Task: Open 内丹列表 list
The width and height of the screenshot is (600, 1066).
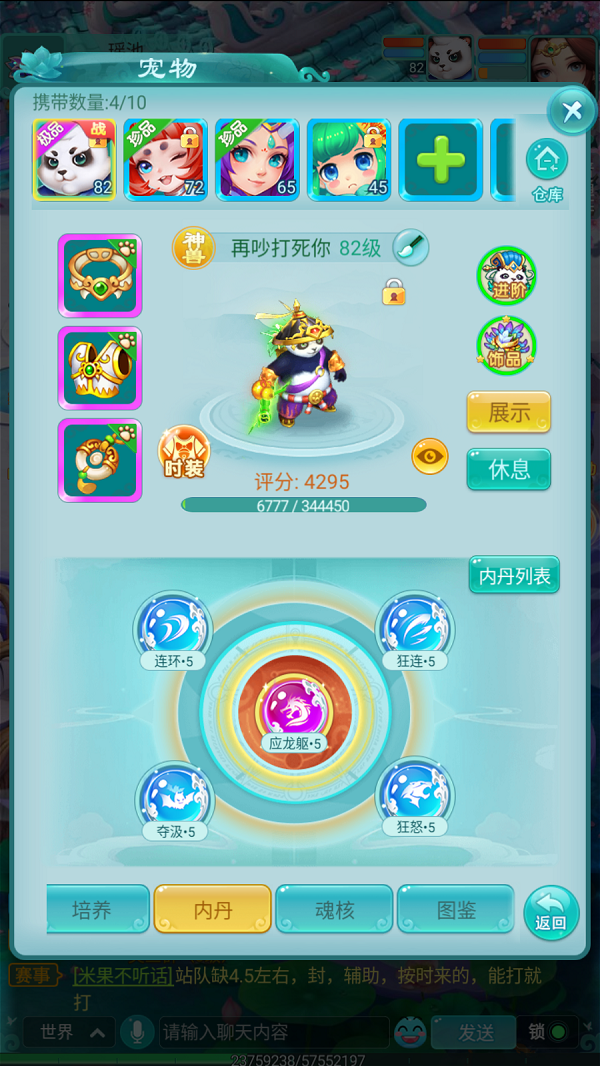Action: click(514, 575)
